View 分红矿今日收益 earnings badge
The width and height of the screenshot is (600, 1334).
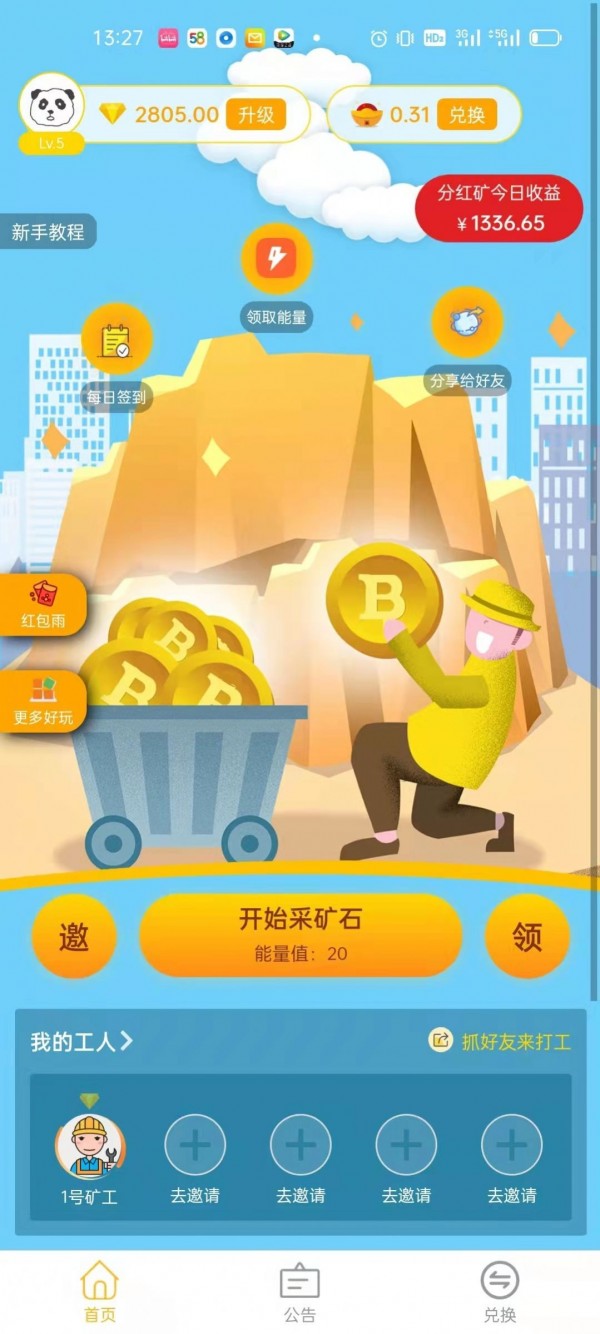click(x=499, y=209)
